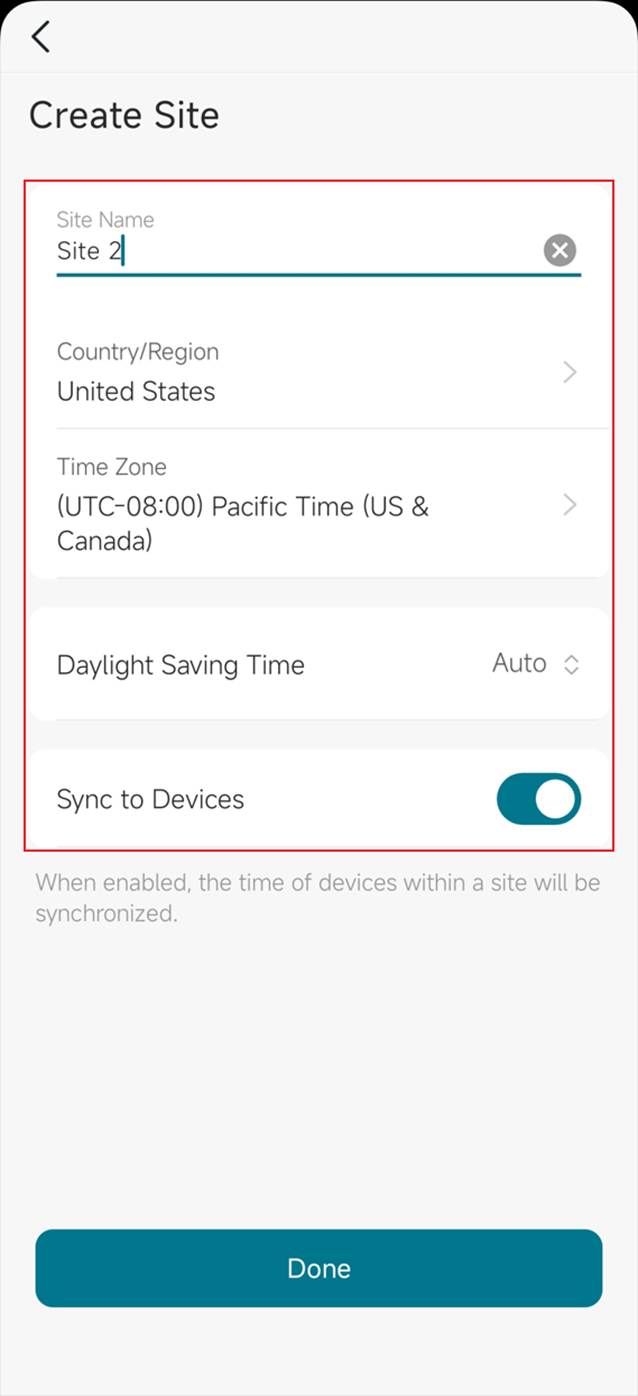Open the Country/Region selection
Screen dimensions: 638x1396
[318, 373]
